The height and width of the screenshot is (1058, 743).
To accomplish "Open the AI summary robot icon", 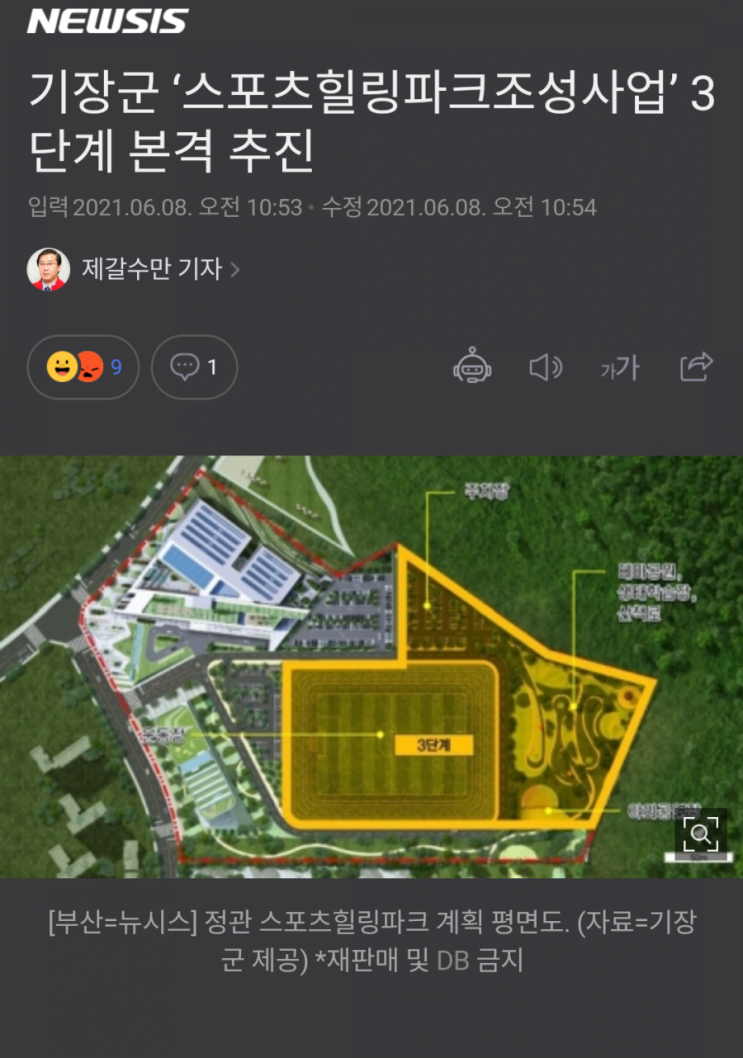I will click(x=472, y=366).
